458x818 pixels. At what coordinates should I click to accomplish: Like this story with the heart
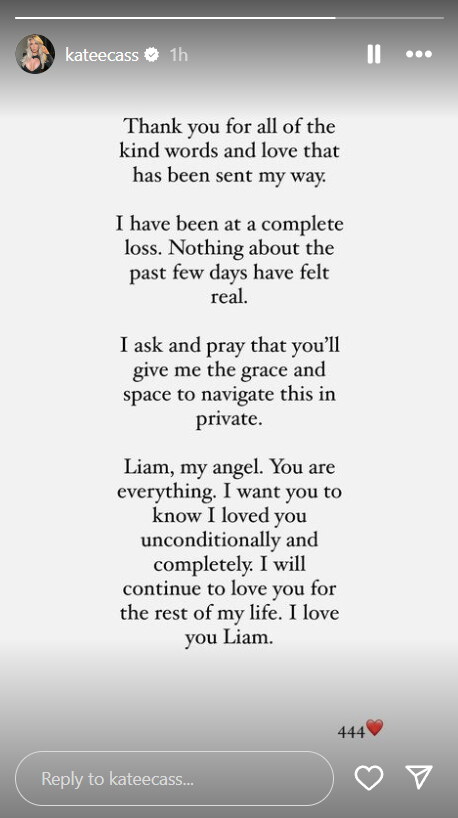coord(369,778)
